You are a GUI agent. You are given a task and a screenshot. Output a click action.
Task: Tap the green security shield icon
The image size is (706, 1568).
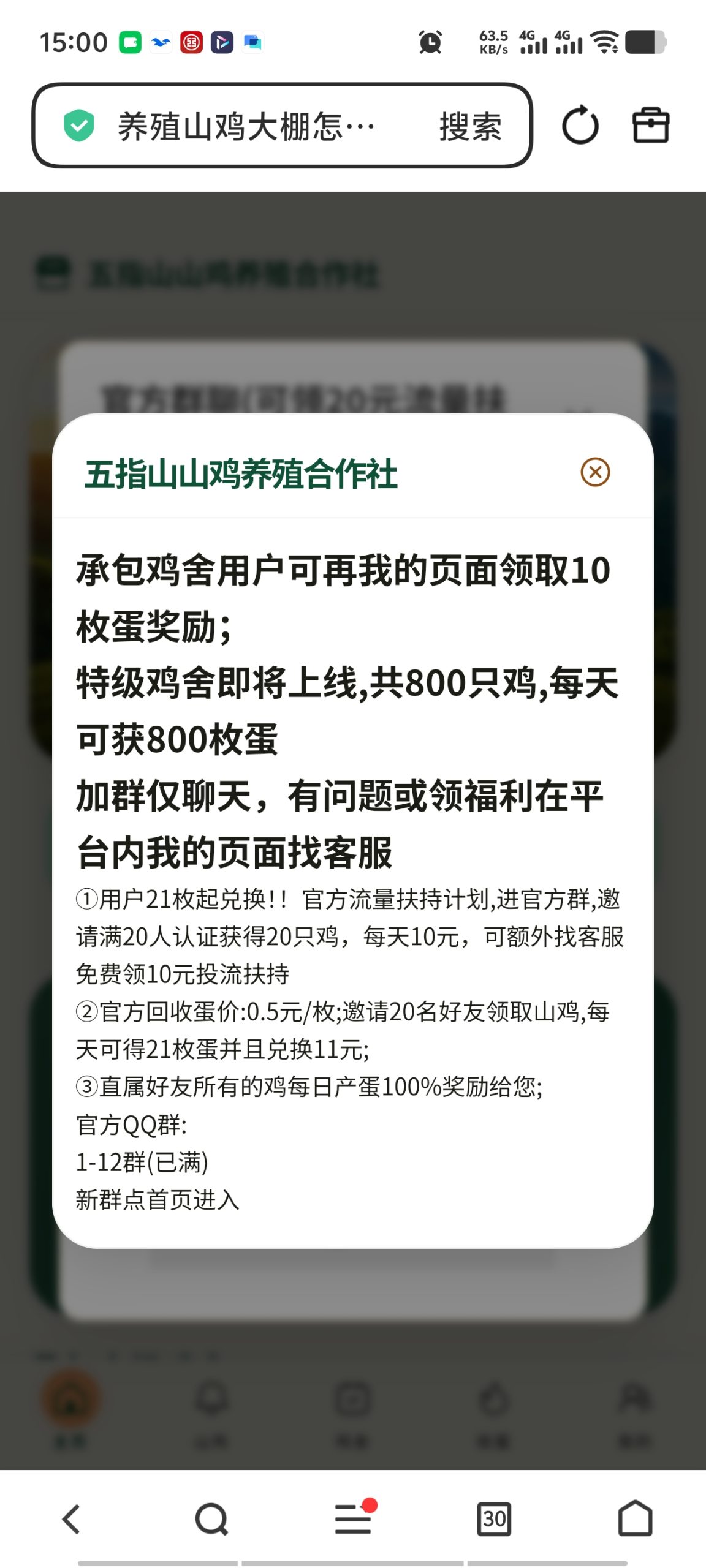tap(79, 126)
